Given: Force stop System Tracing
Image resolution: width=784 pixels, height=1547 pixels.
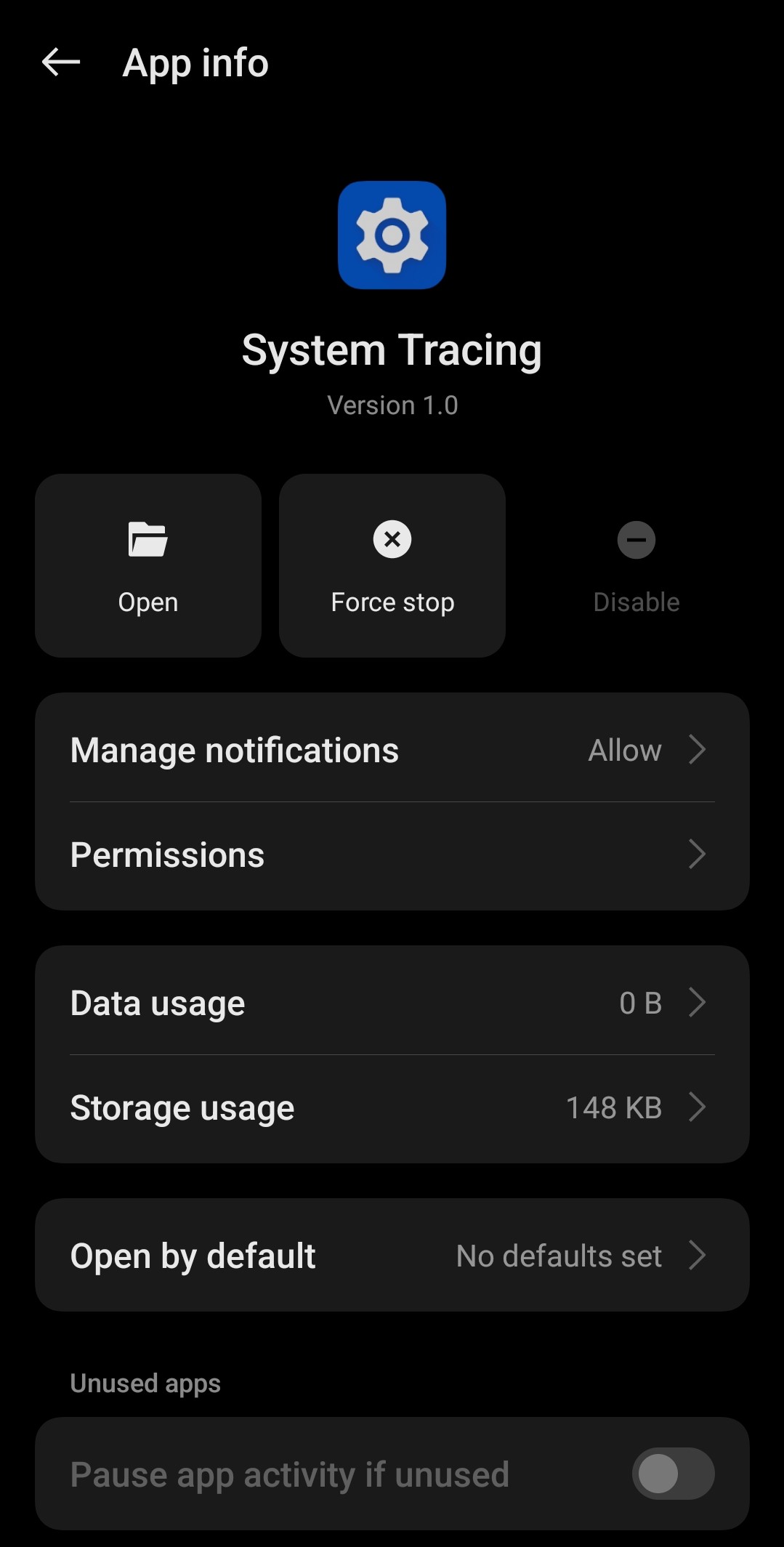Looking at the screenshot, I should coord(392,565).
